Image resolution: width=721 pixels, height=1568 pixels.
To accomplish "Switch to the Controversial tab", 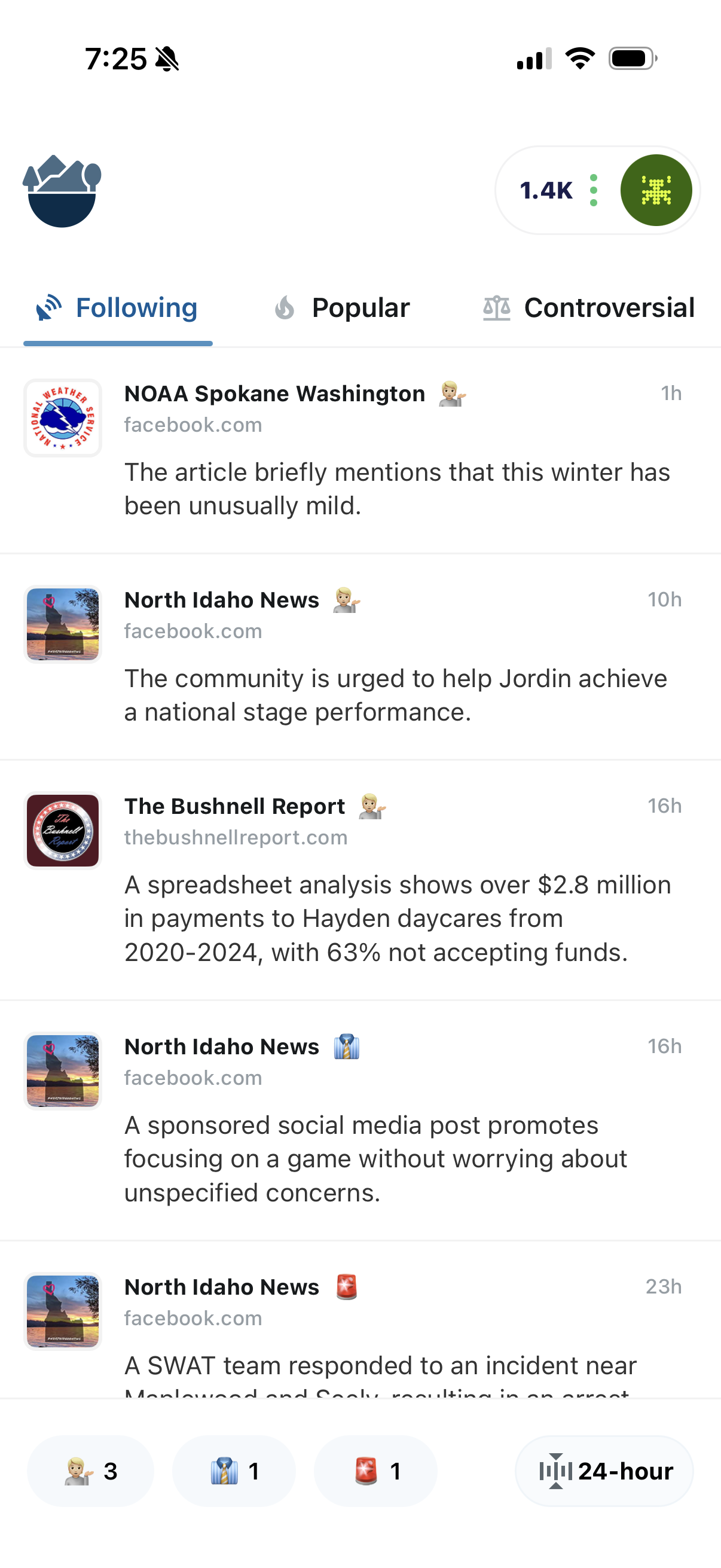I will (609, 307).
